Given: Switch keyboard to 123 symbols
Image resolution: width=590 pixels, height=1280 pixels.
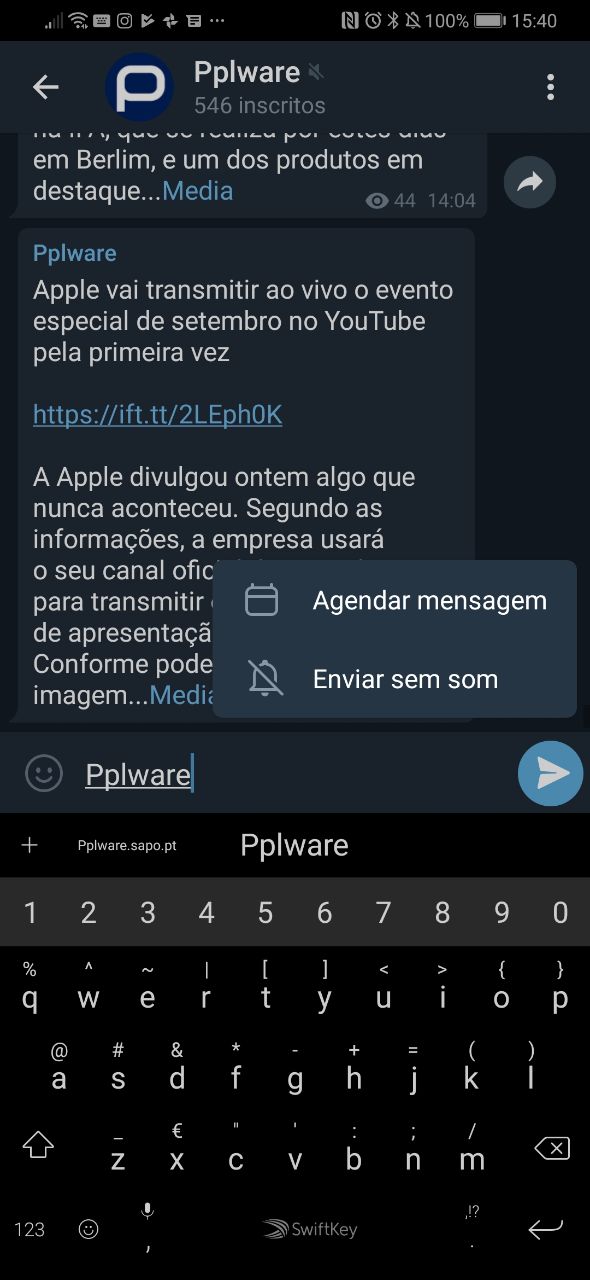Looking at the screenshot, I should pyautogui.click(x=29, y=1230).
